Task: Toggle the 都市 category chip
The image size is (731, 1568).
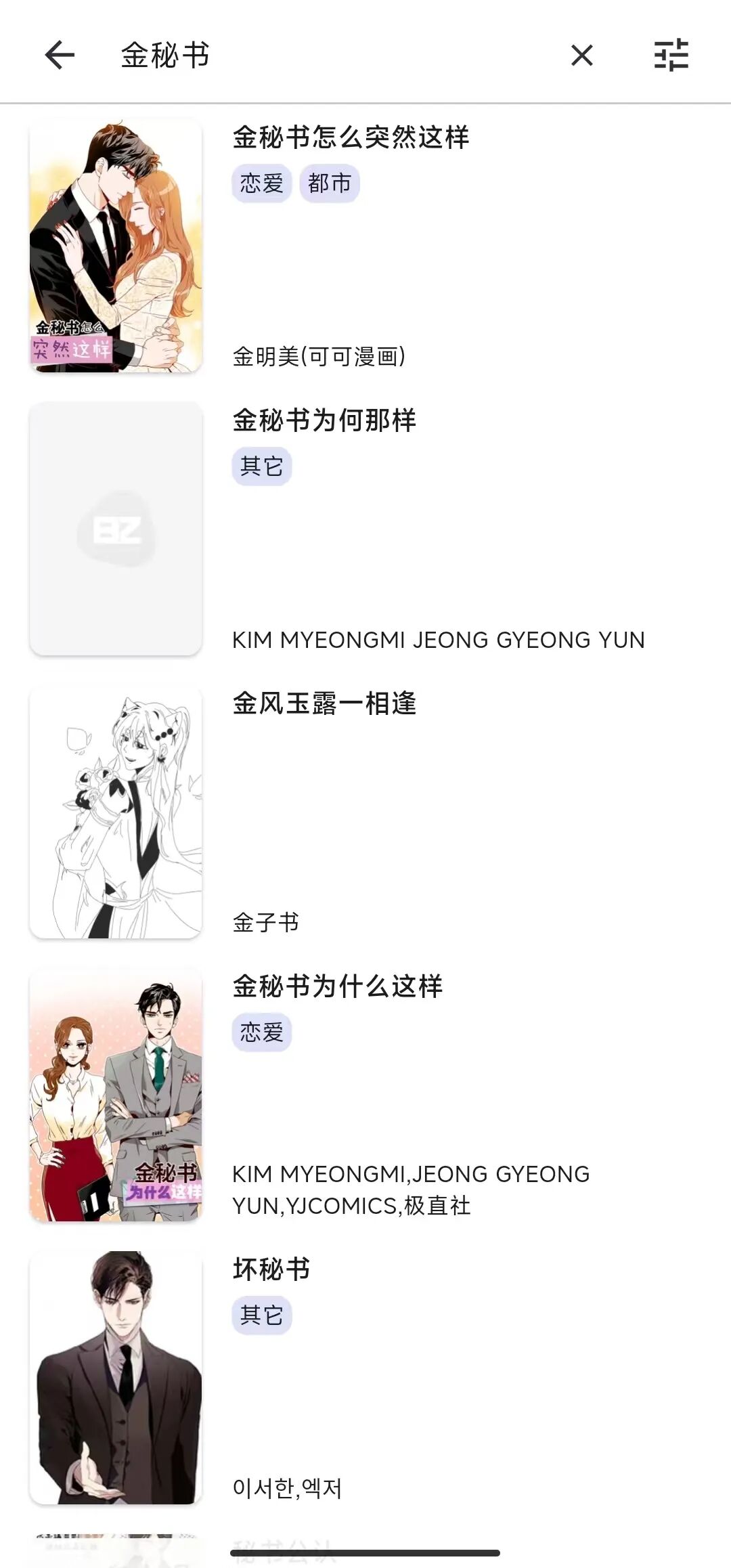Action: coord(330,183)
